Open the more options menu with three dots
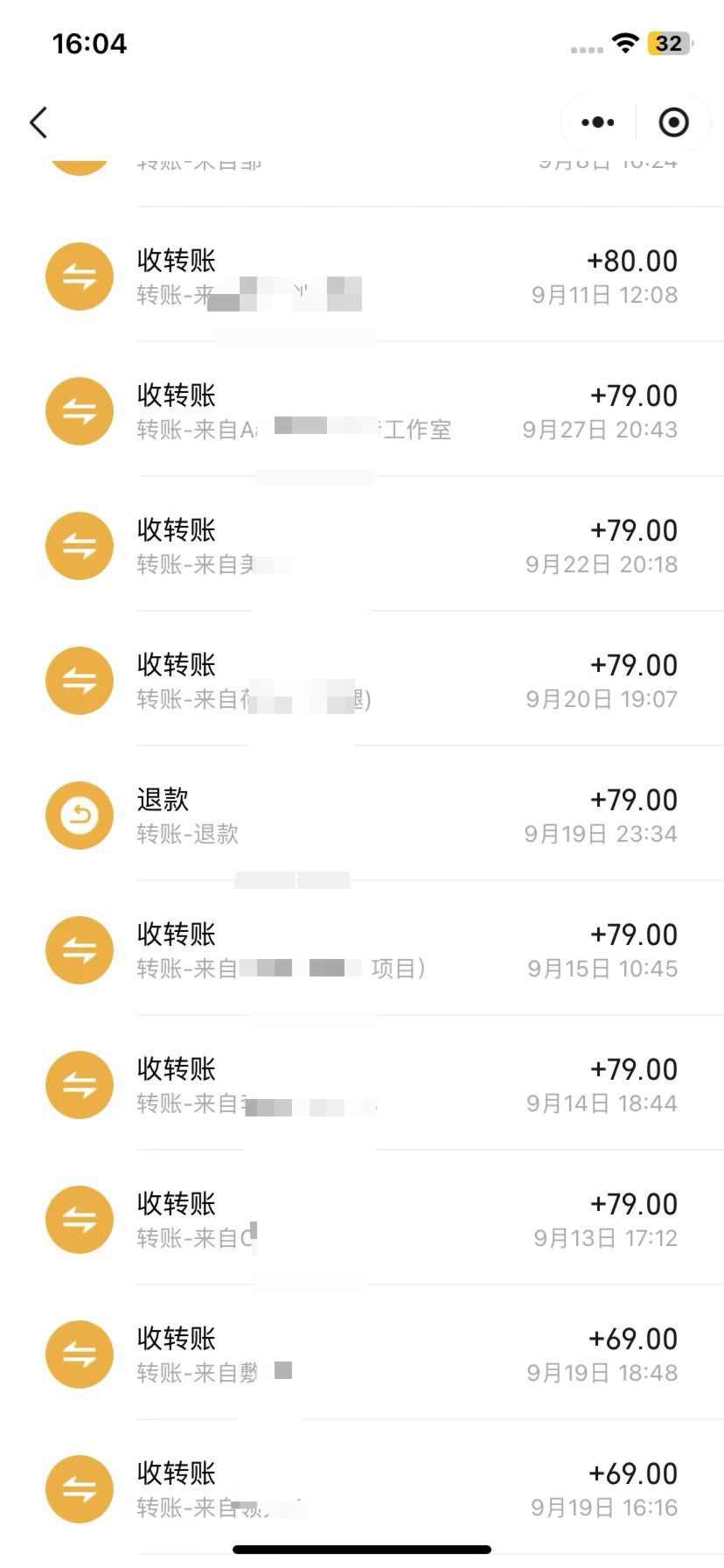The width and height of the screenshot is (724, 1568). 596,122
